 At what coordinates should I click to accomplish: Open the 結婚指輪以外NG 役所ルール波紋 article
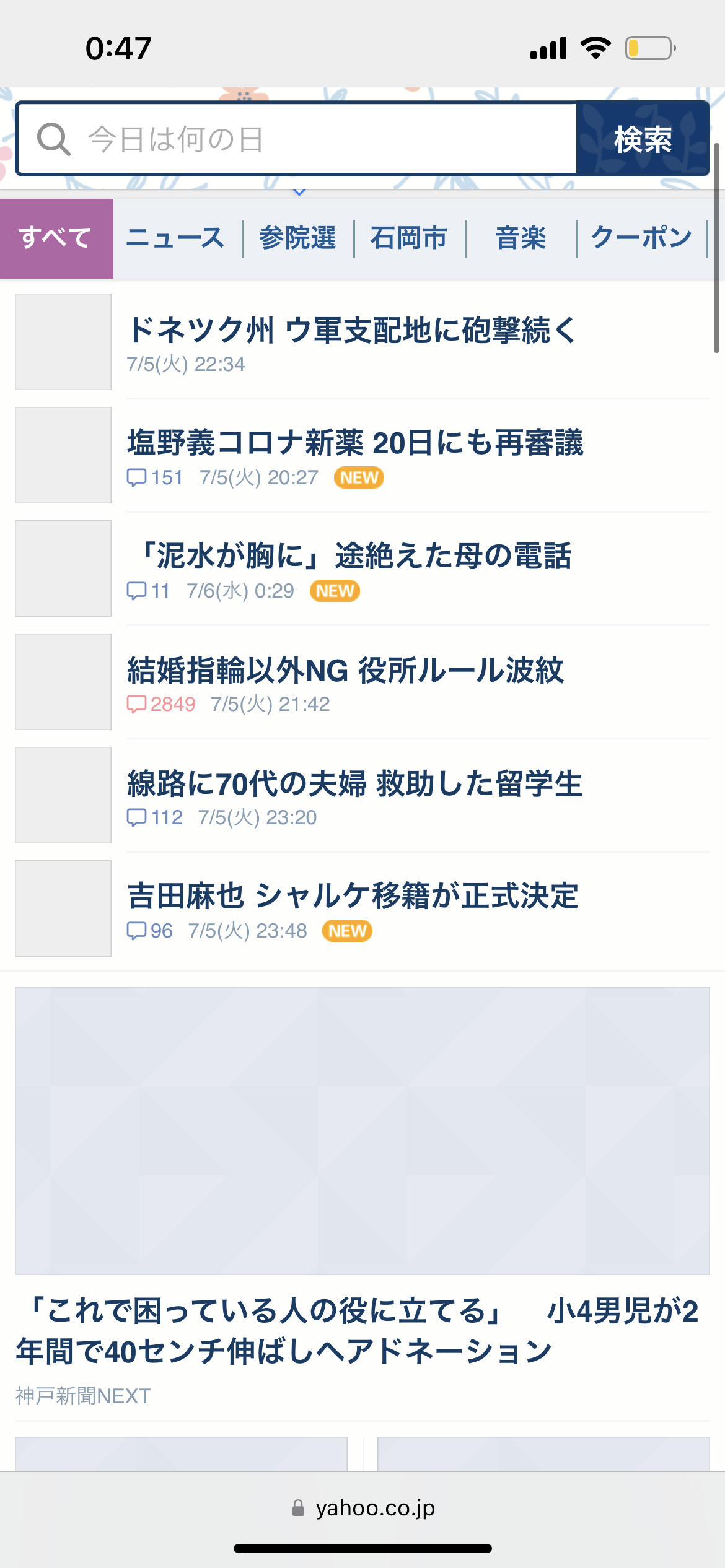346,670
